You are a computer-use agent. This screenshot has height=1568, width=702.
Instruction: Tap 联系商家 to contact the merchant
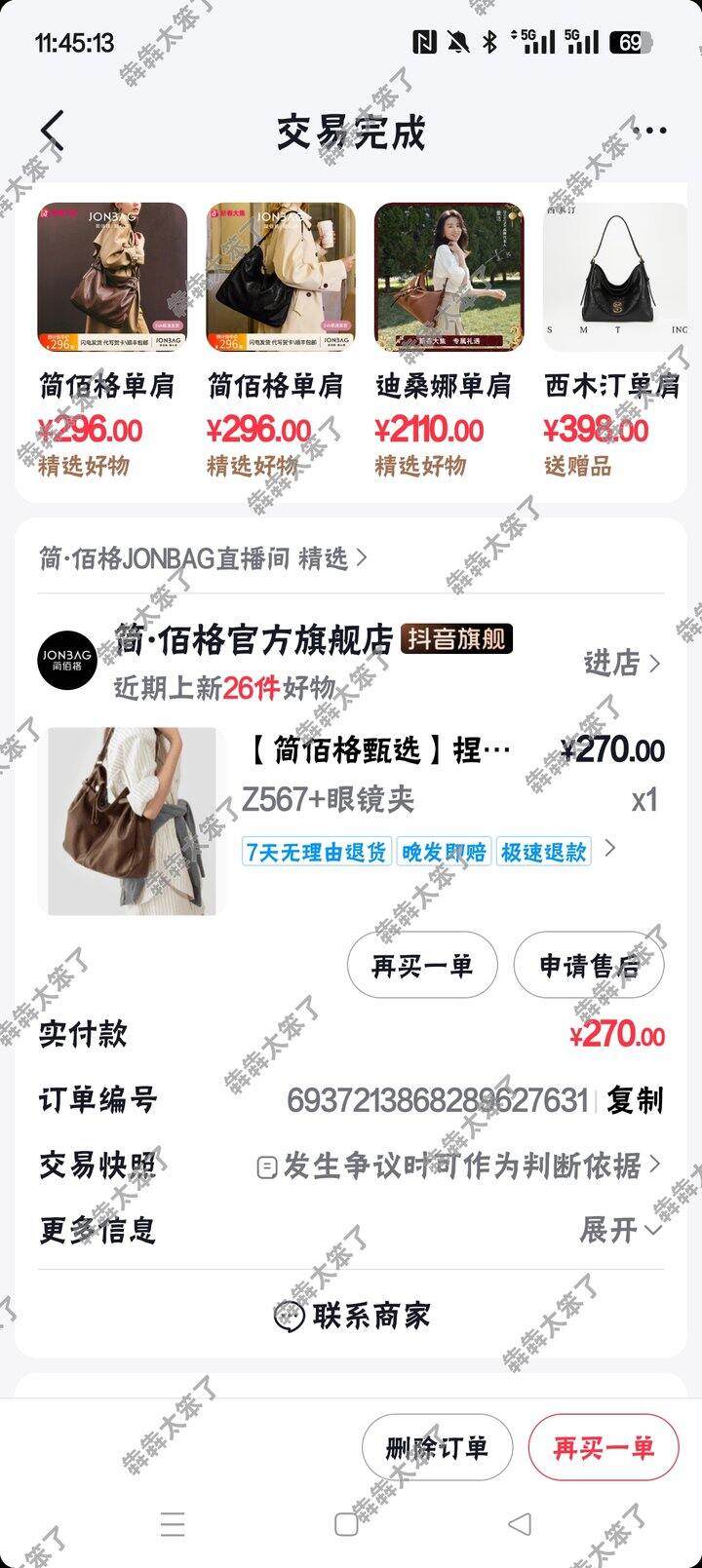351,1316
